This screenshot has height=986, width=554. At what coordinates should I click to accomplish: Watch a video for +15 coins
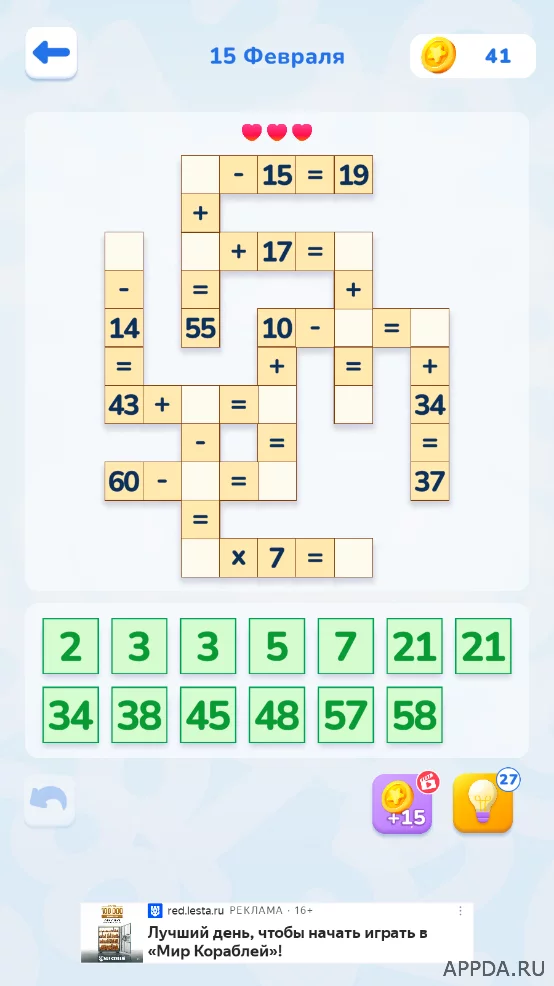tap(402, 804)
